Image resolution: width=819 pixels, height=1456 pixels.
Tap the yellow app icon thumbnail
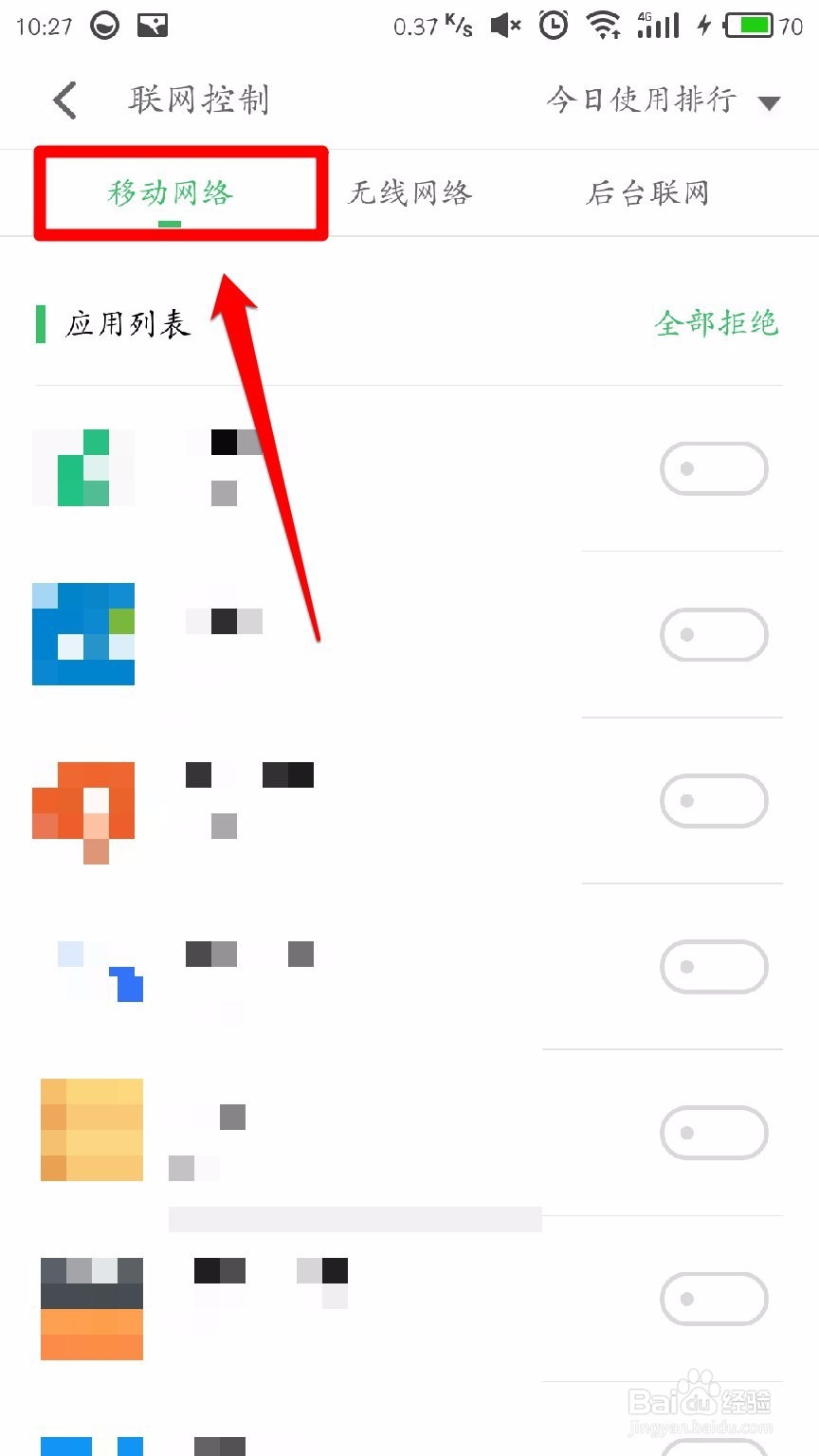91,1130
